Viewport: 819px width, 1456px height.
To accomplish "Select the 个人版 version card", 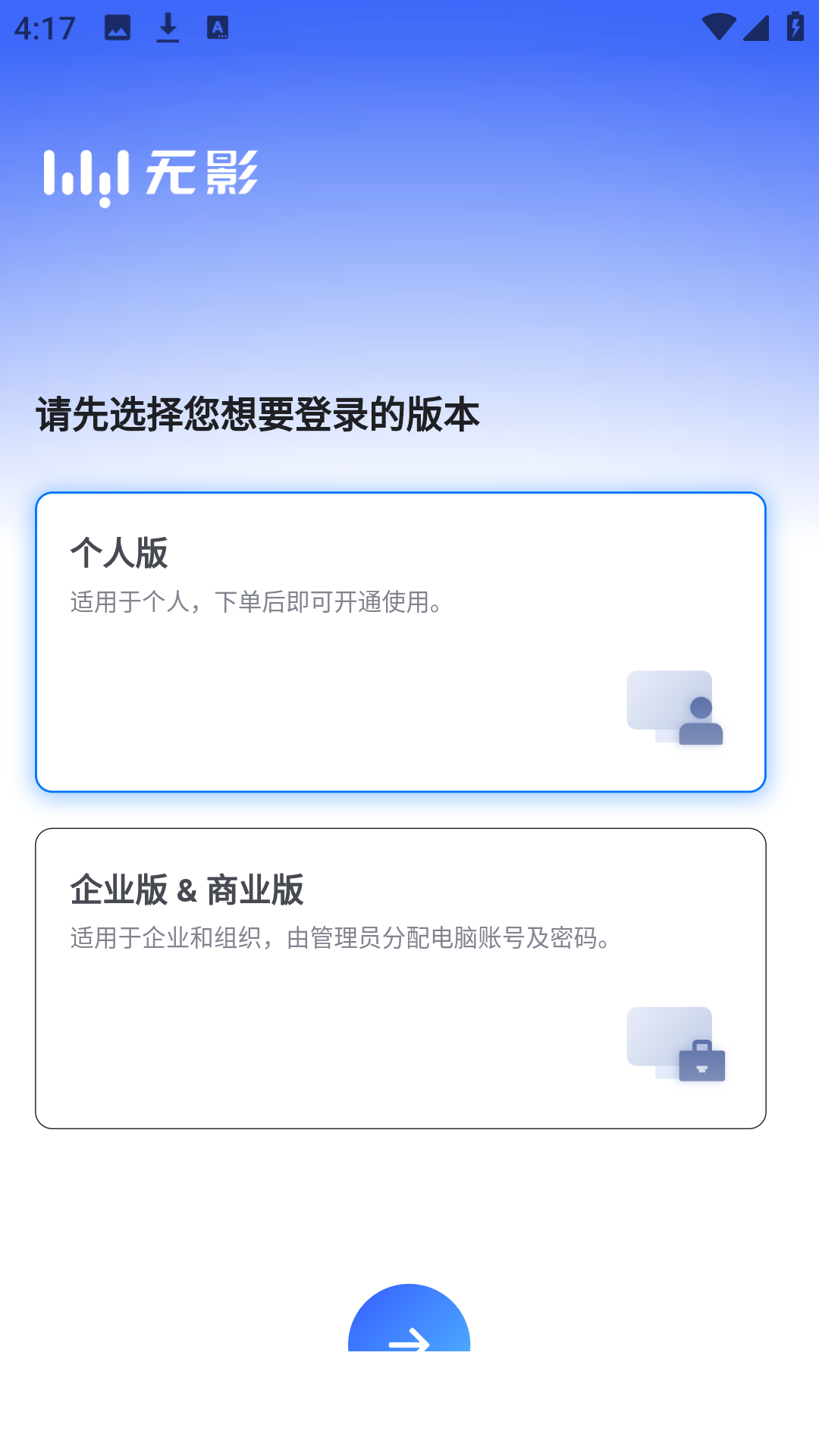I will (402, 641).
